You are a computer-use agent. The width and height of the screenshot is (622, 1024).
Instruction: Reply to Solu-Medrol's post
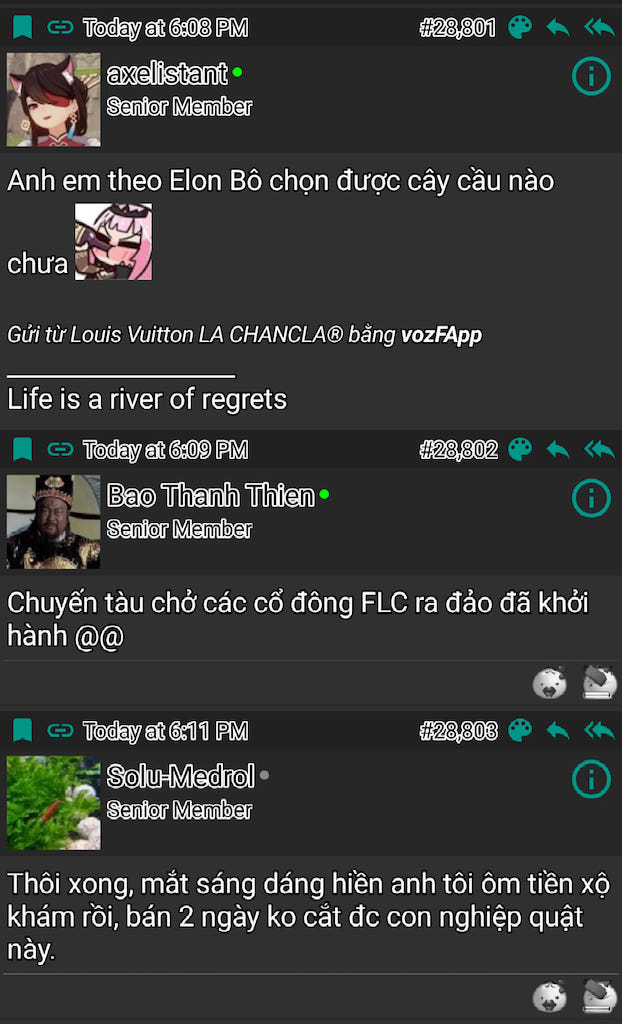(558, 731)
